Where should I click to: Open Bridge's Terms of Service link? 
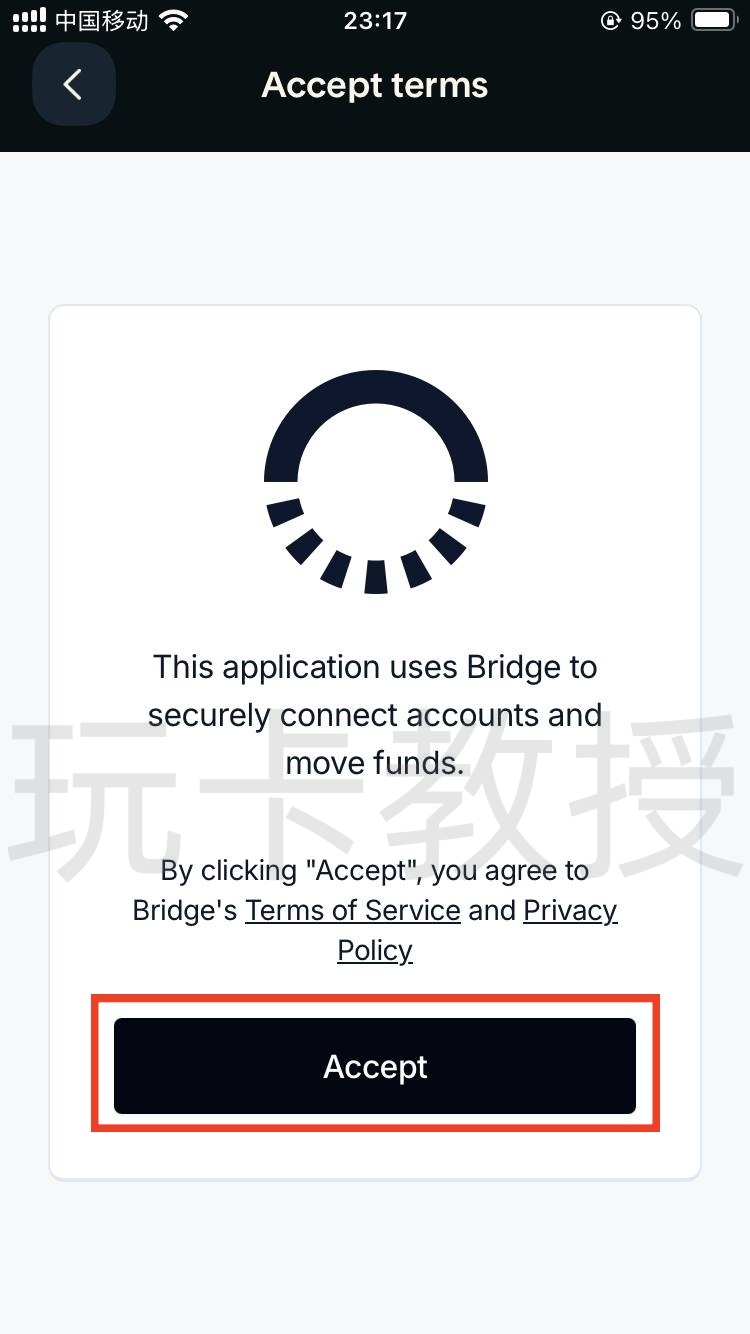[352, 910]
